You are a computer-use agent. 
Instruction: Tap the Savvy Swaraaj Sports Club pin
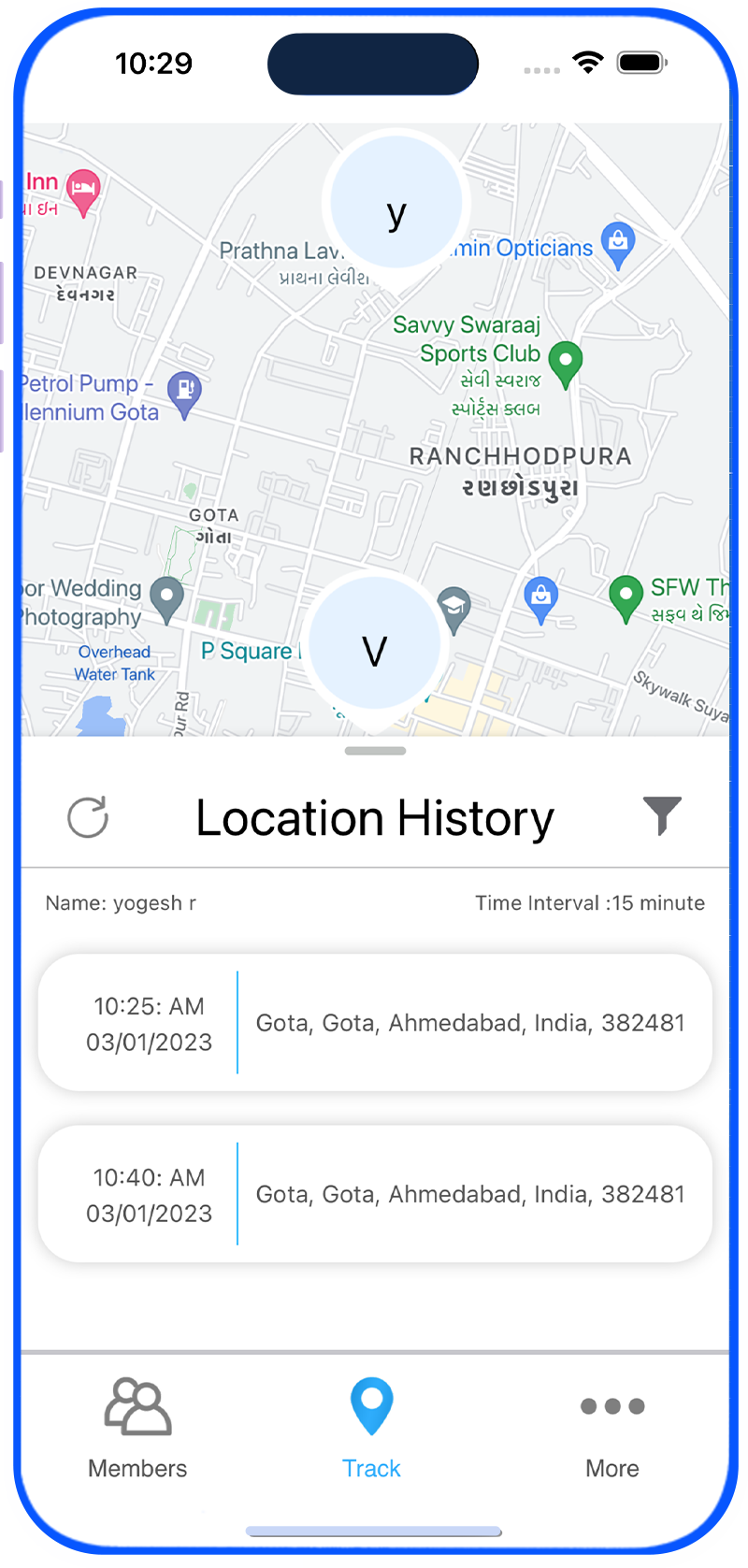coord(565,363)
